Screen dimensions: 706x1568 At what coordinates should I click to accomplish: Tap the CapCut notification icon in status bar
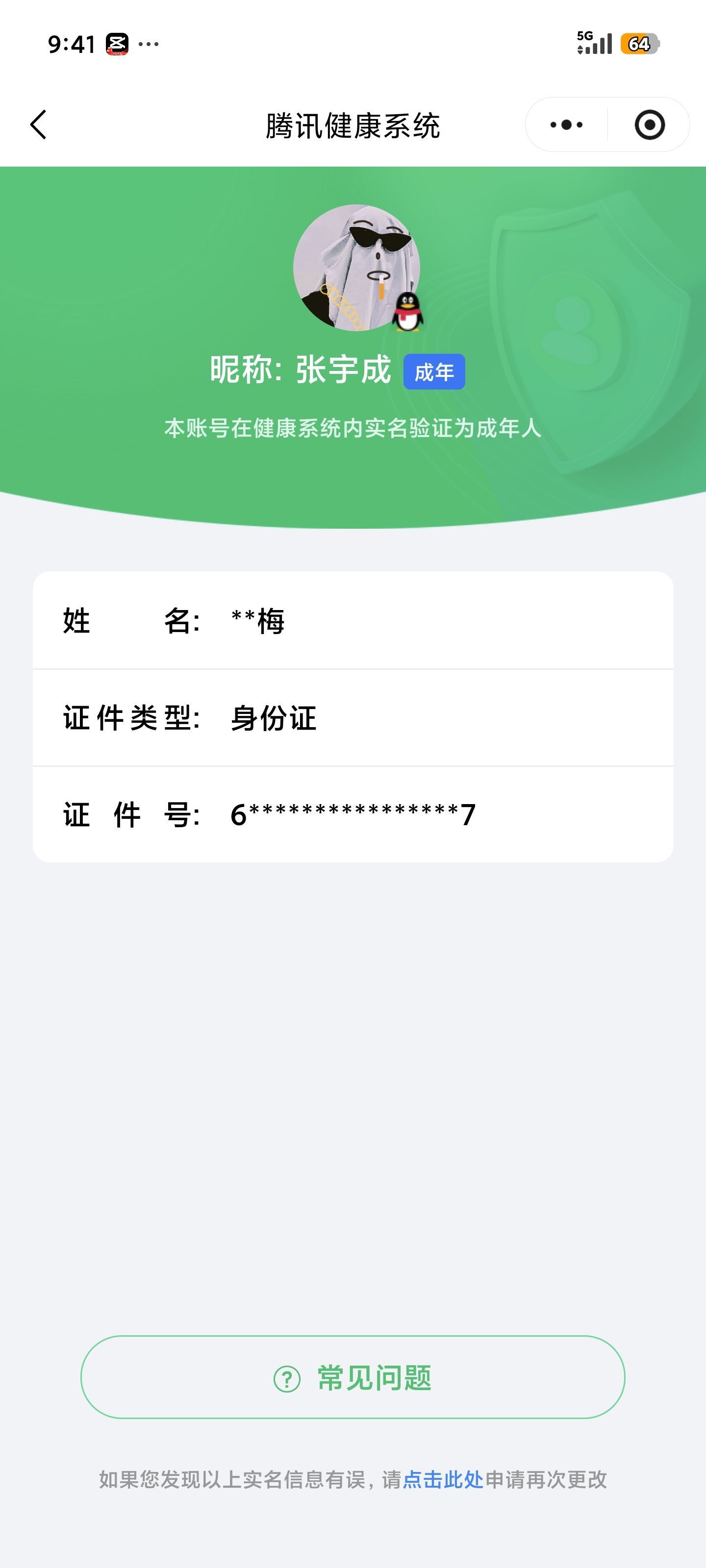[118, 43]
